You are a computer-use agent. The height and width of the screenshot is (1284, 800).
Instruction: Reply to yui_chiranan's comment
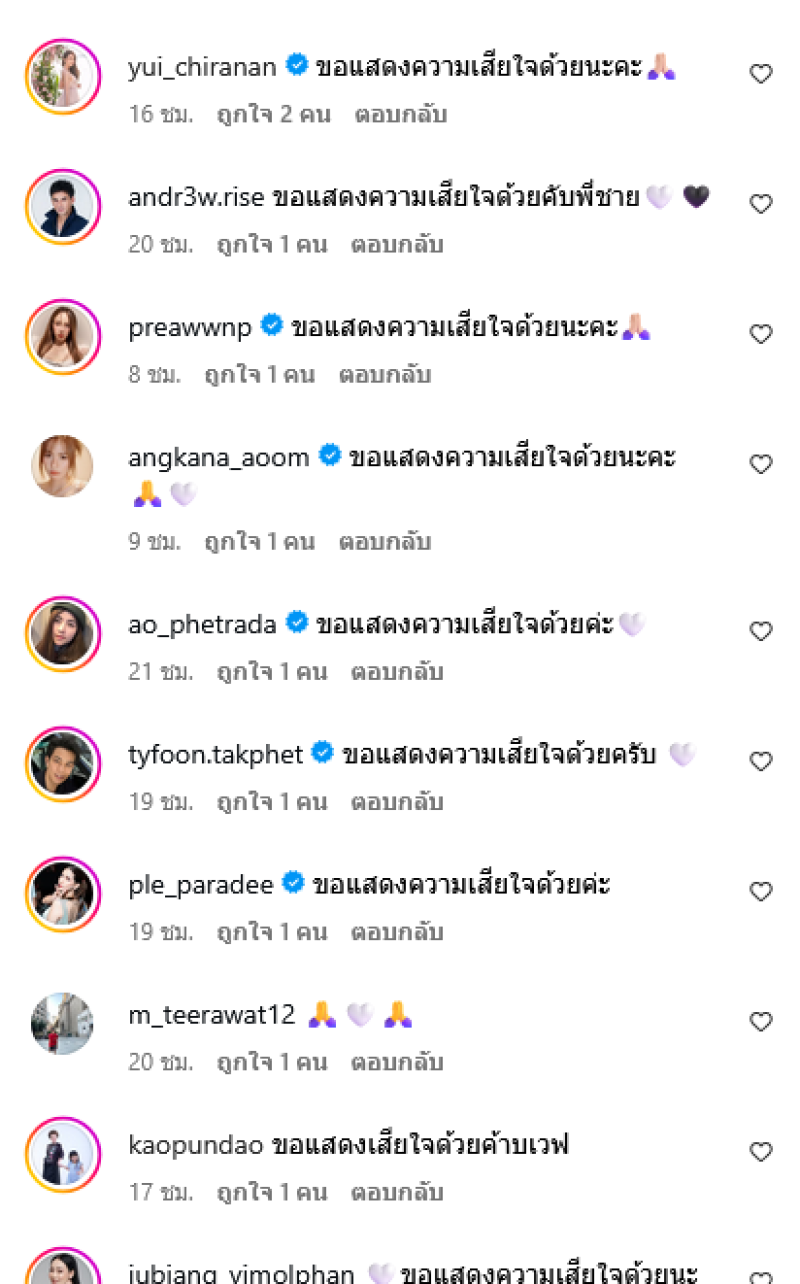click(x=400, y=114)
